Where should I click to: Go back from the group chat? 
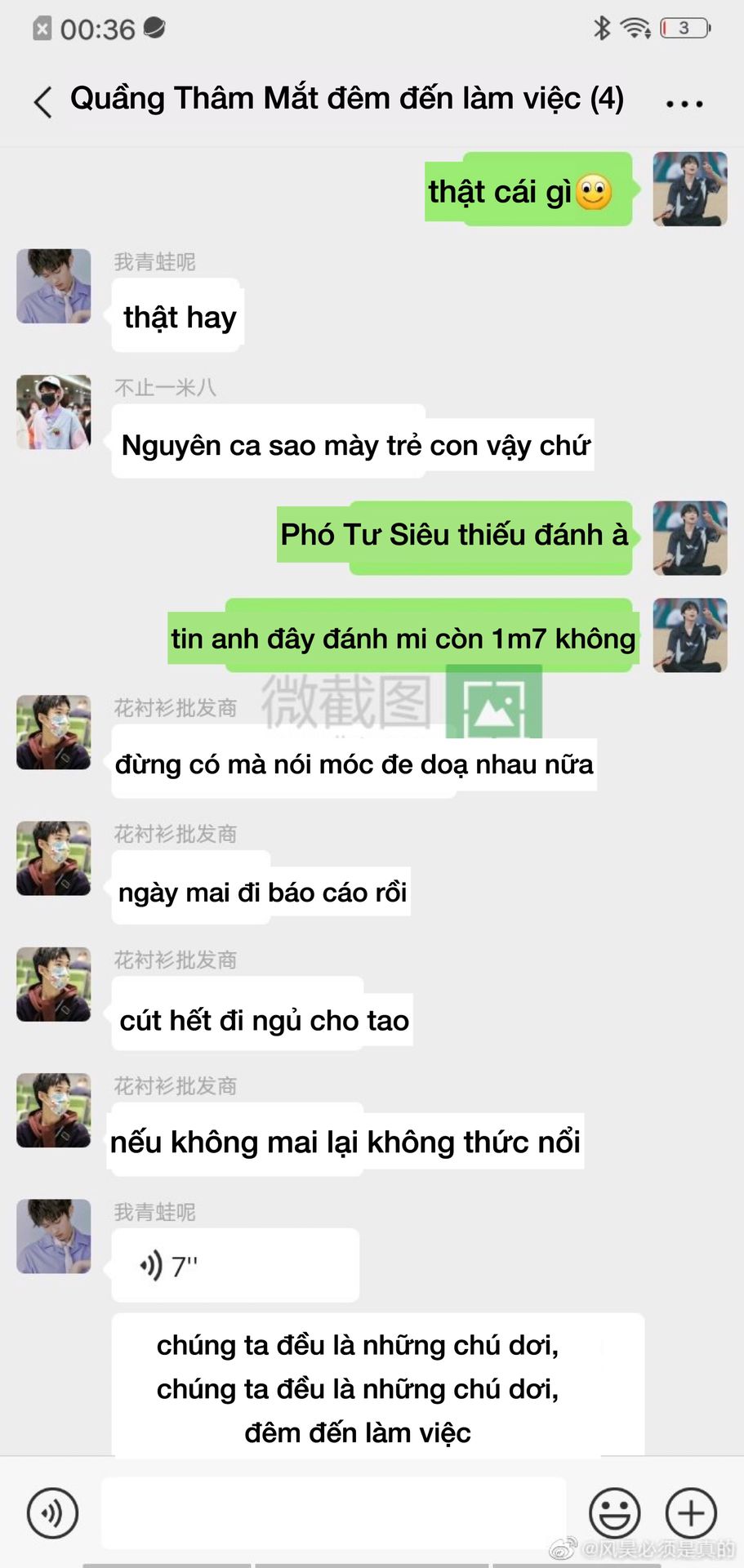click(x=43, y=102)
